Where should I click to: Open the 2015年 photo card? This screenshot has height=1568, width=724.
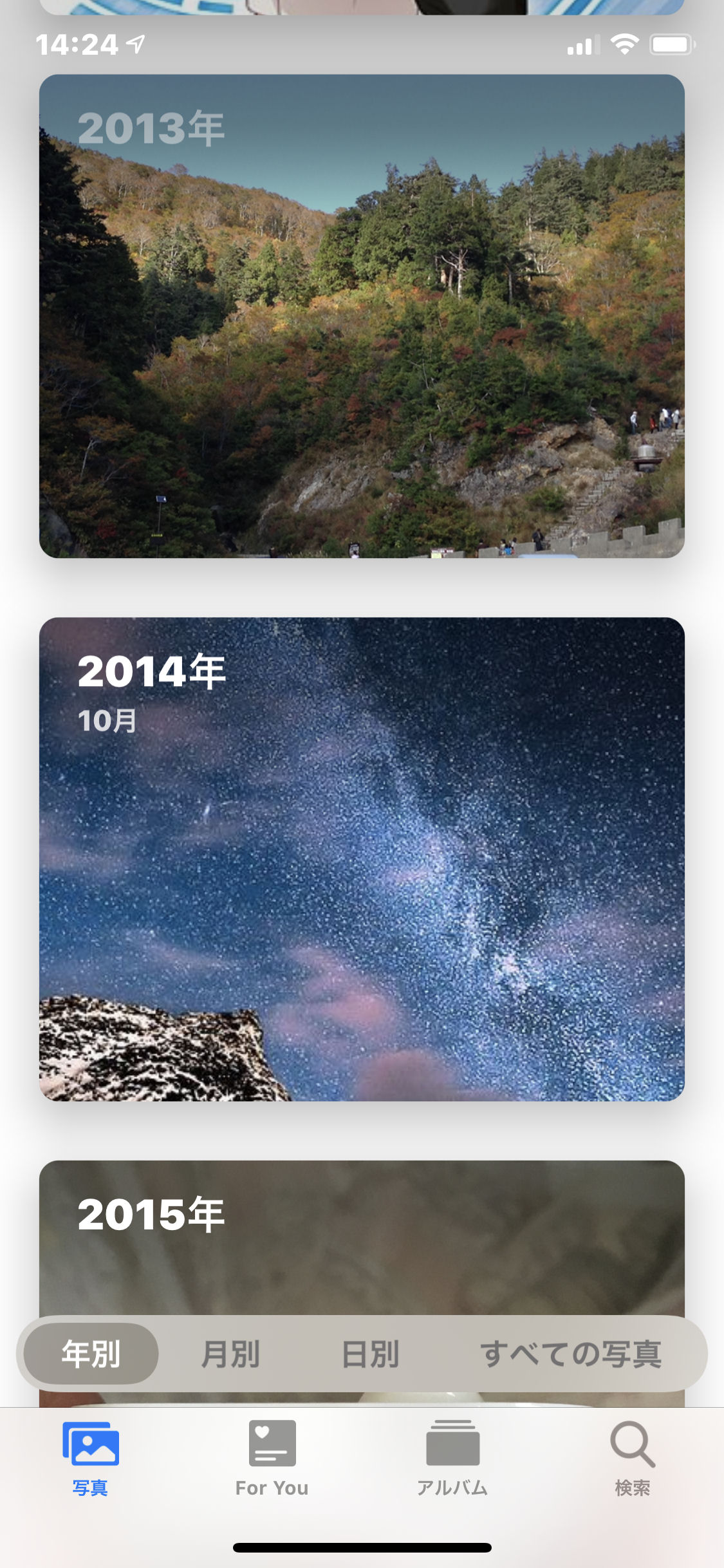tap(362, 1238)
